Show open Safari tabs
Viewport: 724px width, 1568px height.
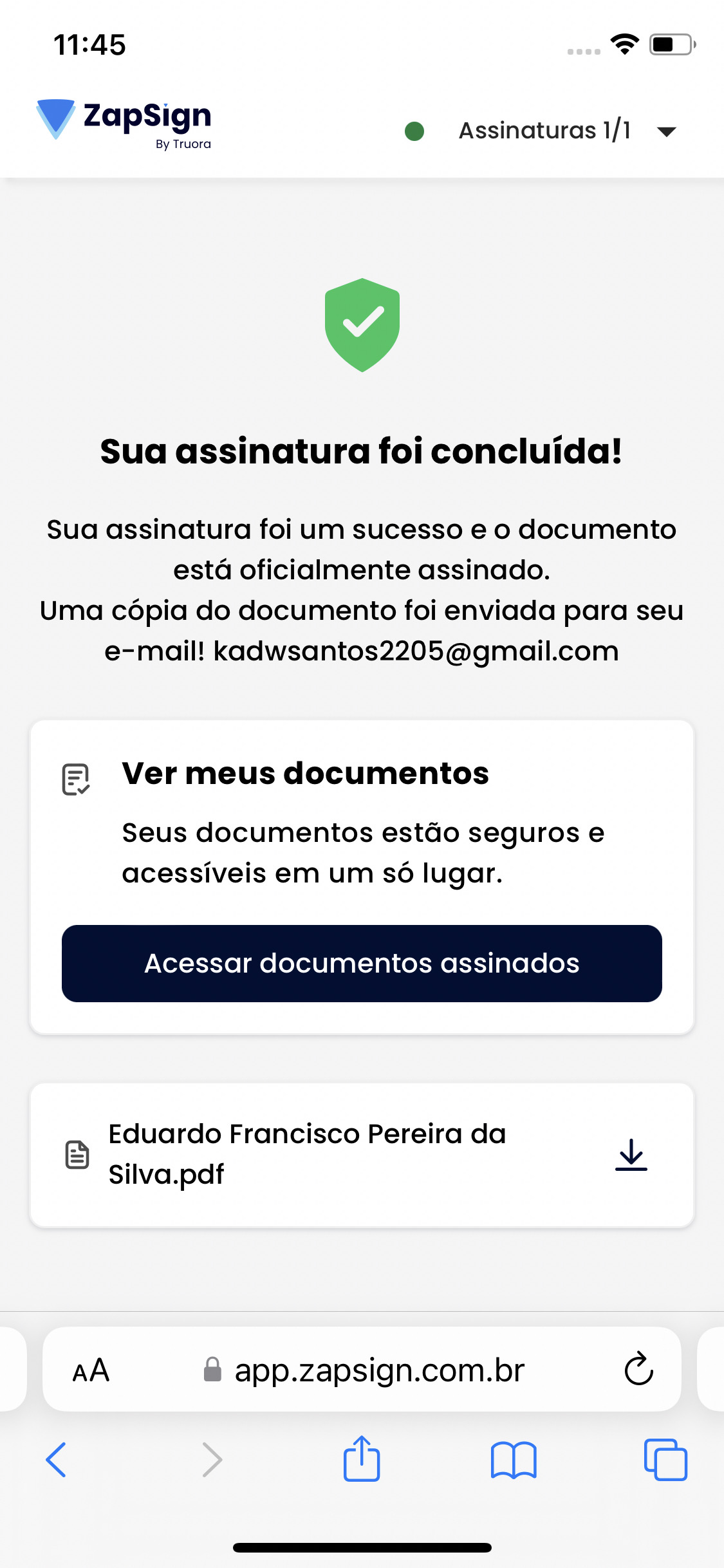coord(665,1459)
